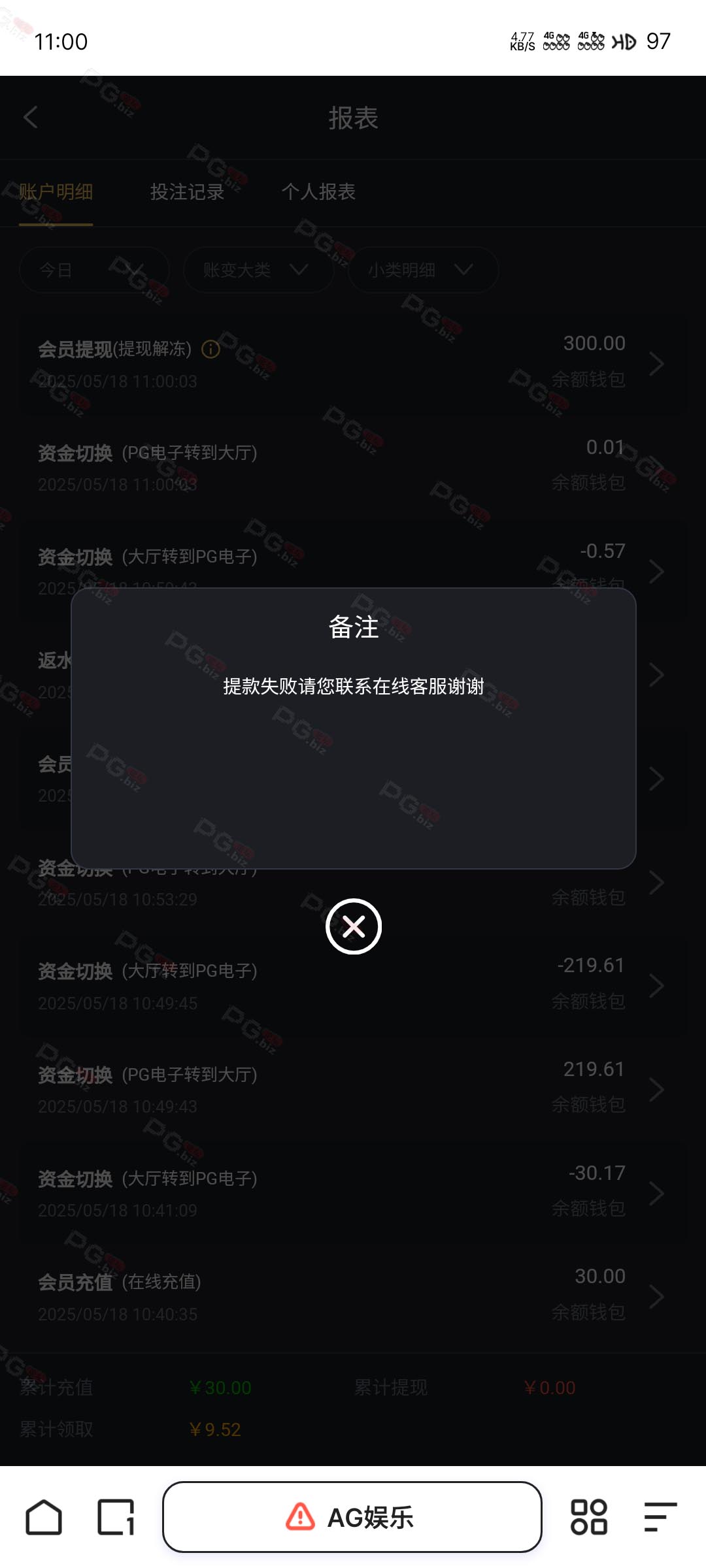
Task: Expand the 小类明细 dropdown
Action: [x=423, y=270]
